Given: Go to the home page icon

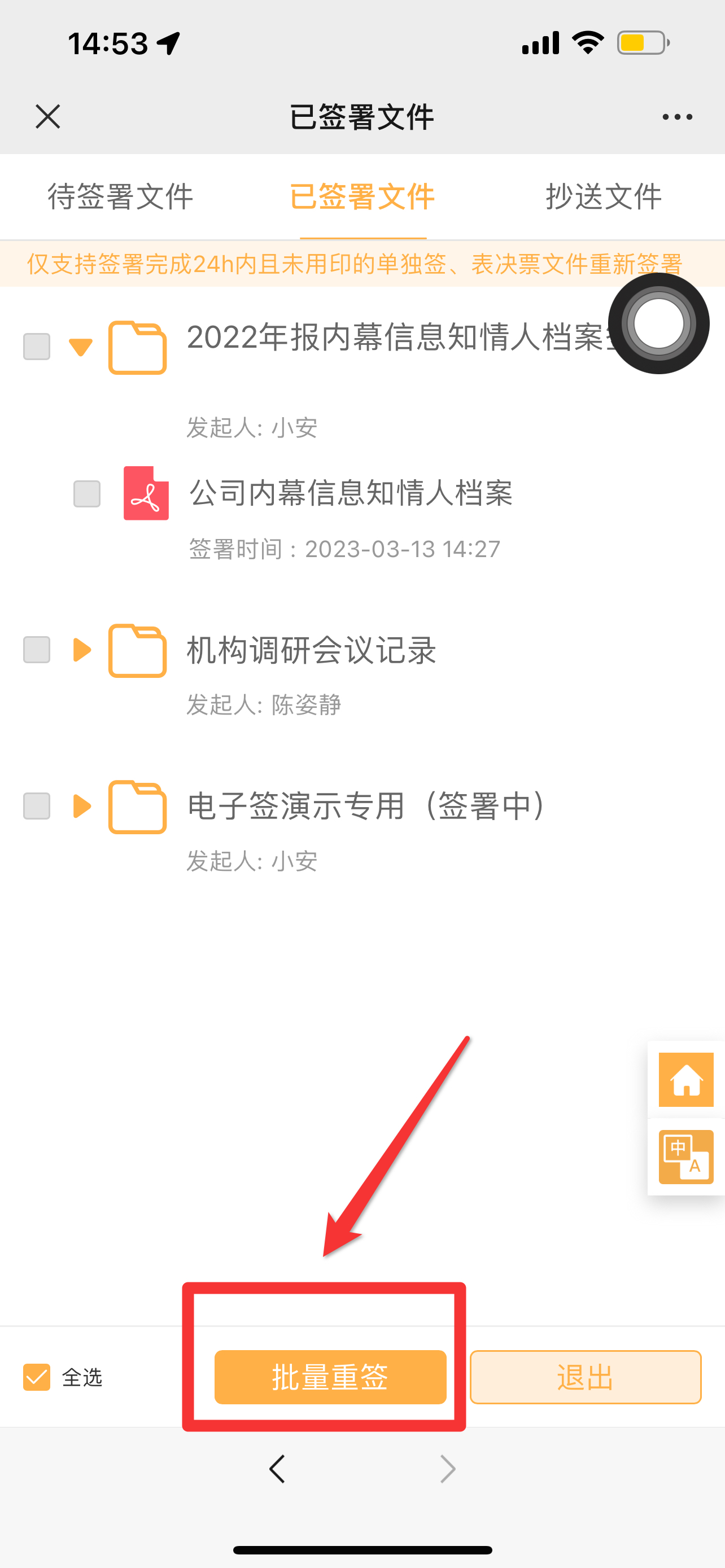Looking at the screenshot, I should pos(686,1080).
